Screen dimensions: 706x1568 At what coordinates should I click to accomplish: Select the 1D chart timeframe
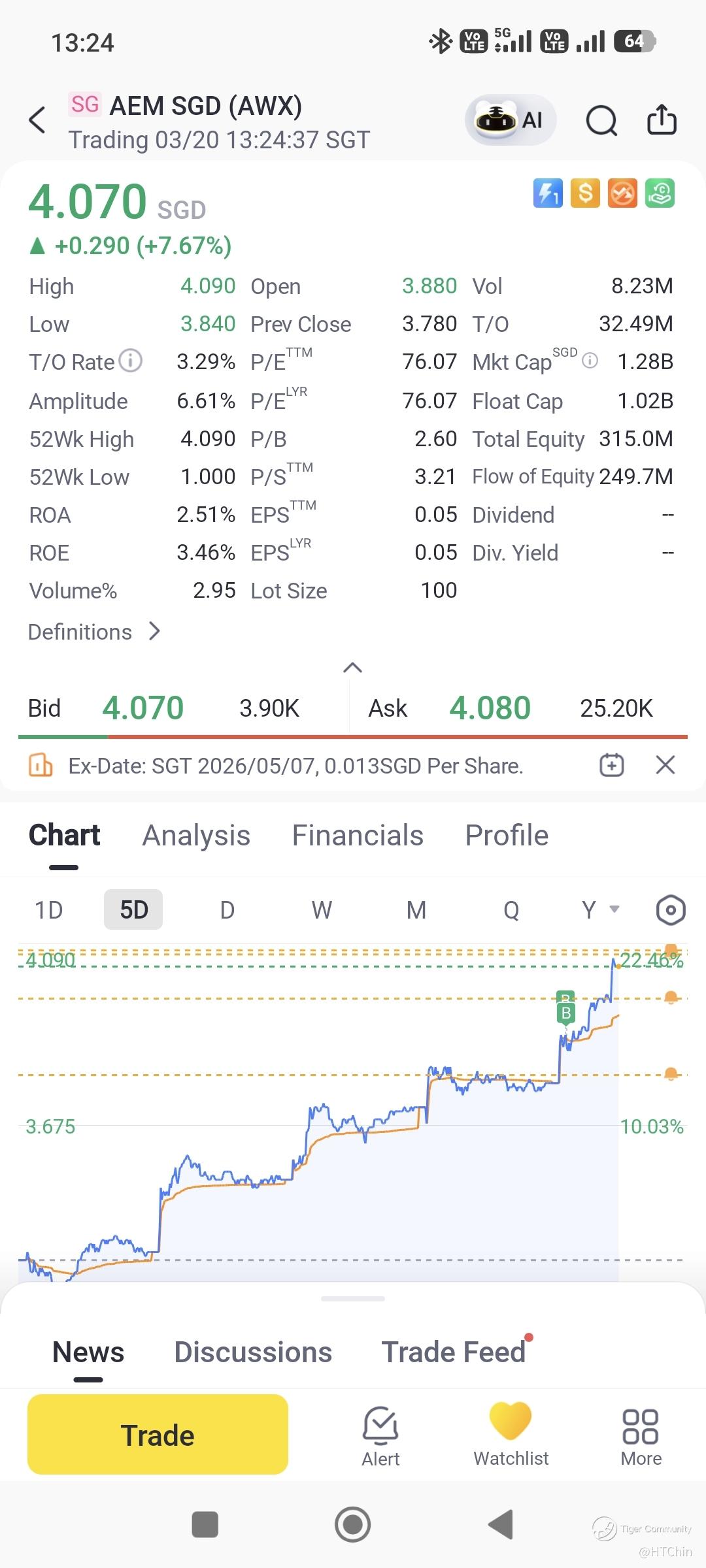[48, 909]
